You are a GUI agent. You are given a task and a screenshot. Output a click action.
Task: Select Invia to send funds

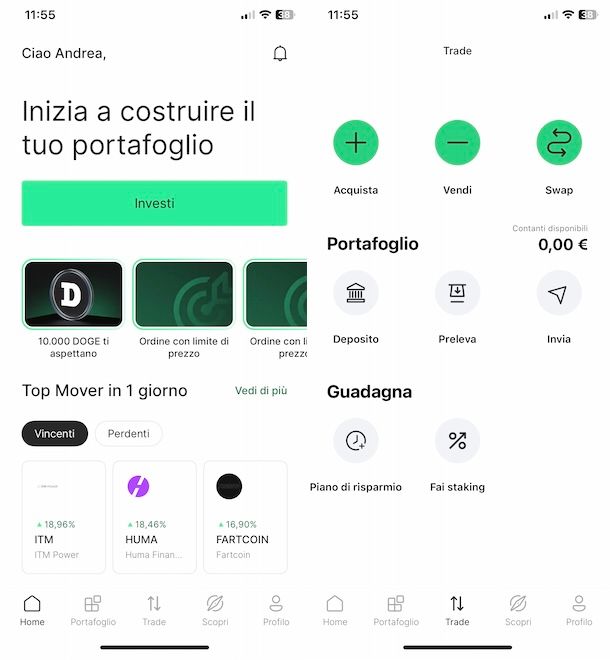pyautogui.click(x=559, y=293)
